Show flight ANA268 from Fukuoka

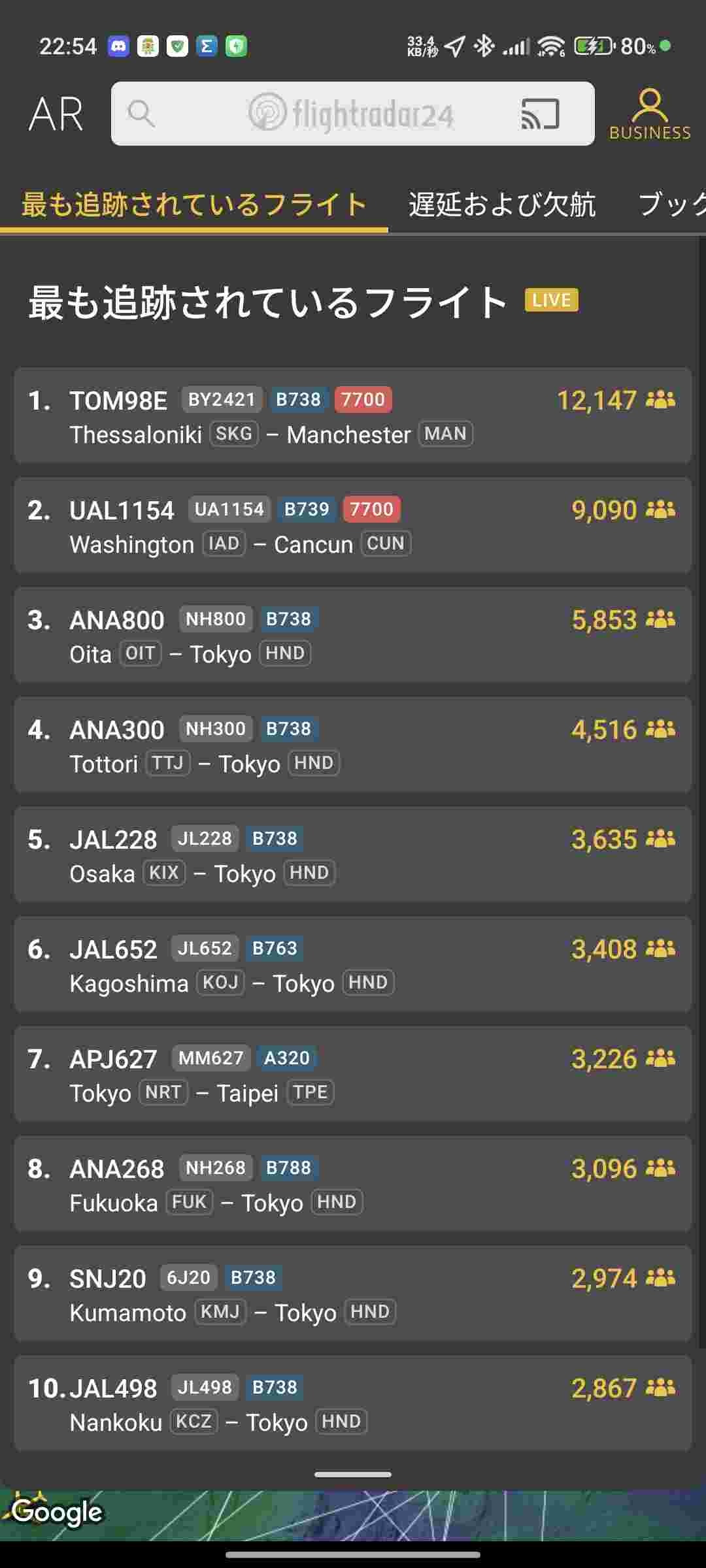[x=353, y=1184]
